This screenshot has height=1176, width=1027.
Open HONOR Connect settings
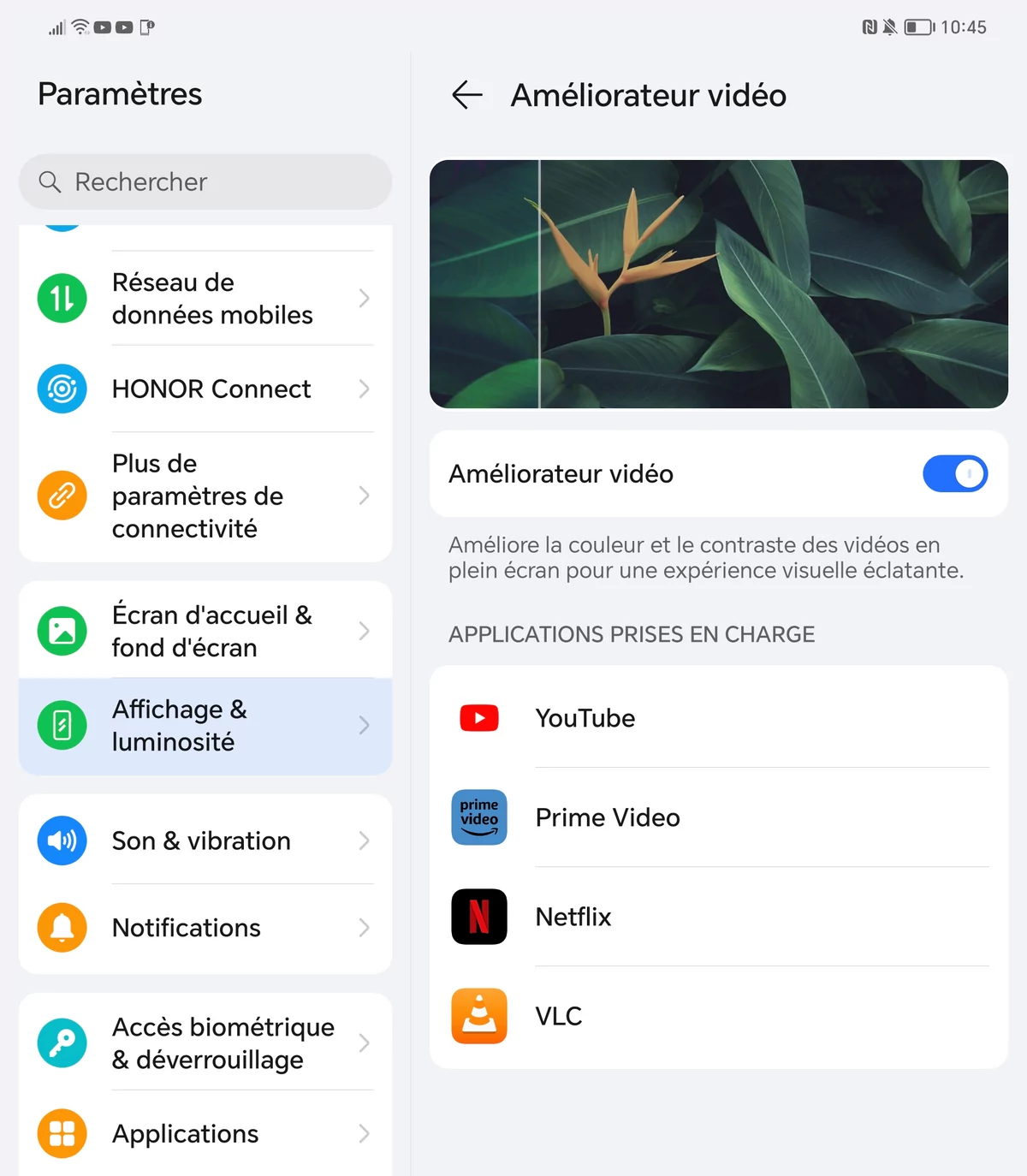205,389
